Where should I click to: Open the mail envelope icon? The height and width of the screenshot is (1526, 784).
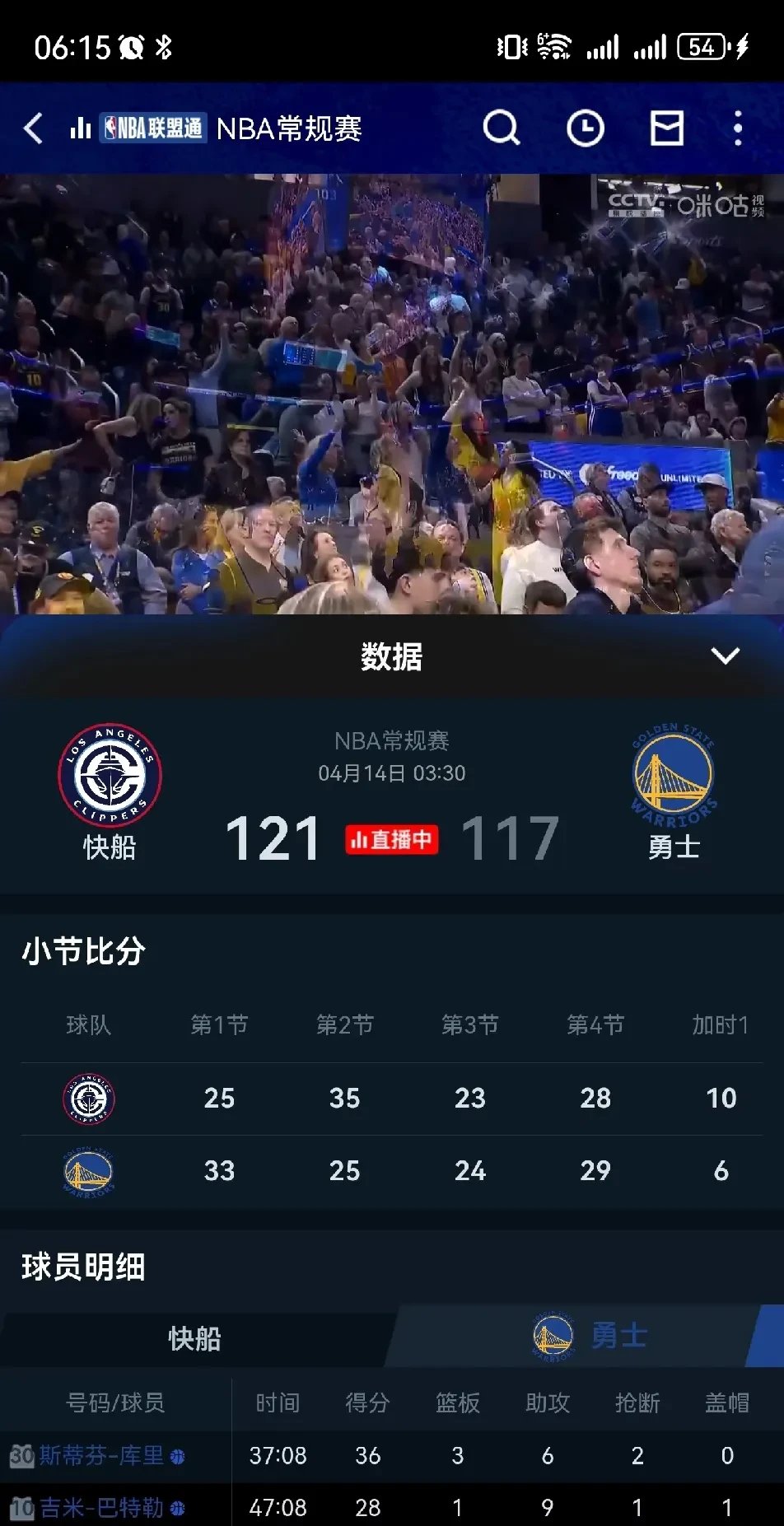[x=666, y=128]
